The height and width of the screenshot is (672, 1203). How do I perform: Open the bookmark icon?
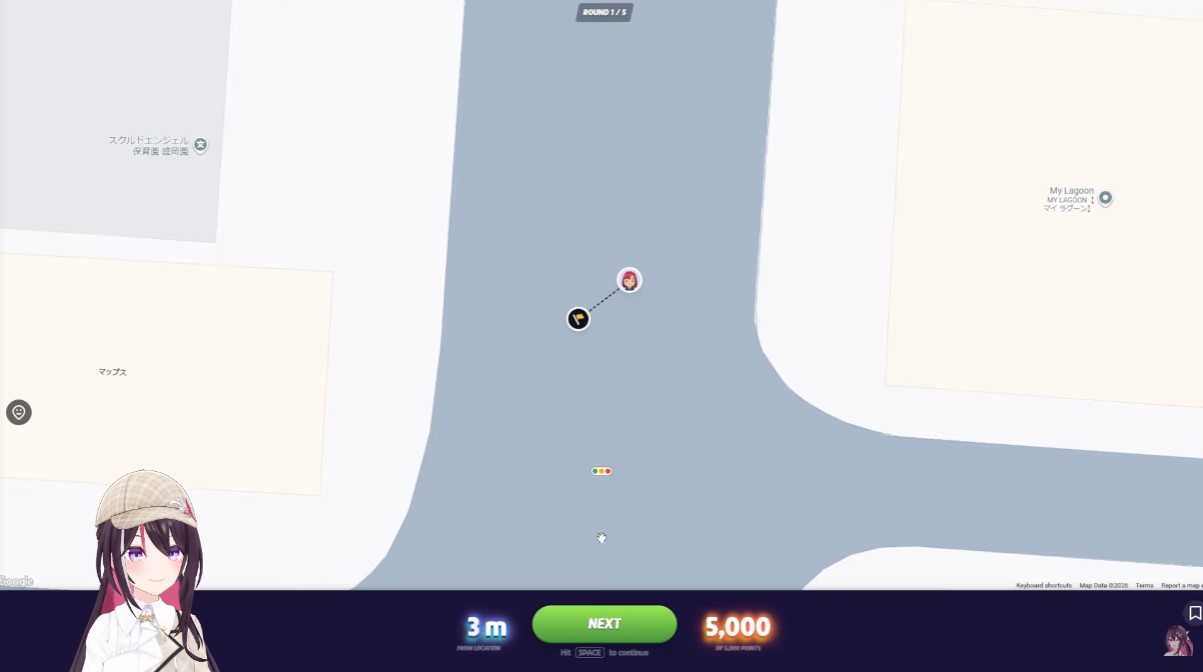coord(1194,613)
